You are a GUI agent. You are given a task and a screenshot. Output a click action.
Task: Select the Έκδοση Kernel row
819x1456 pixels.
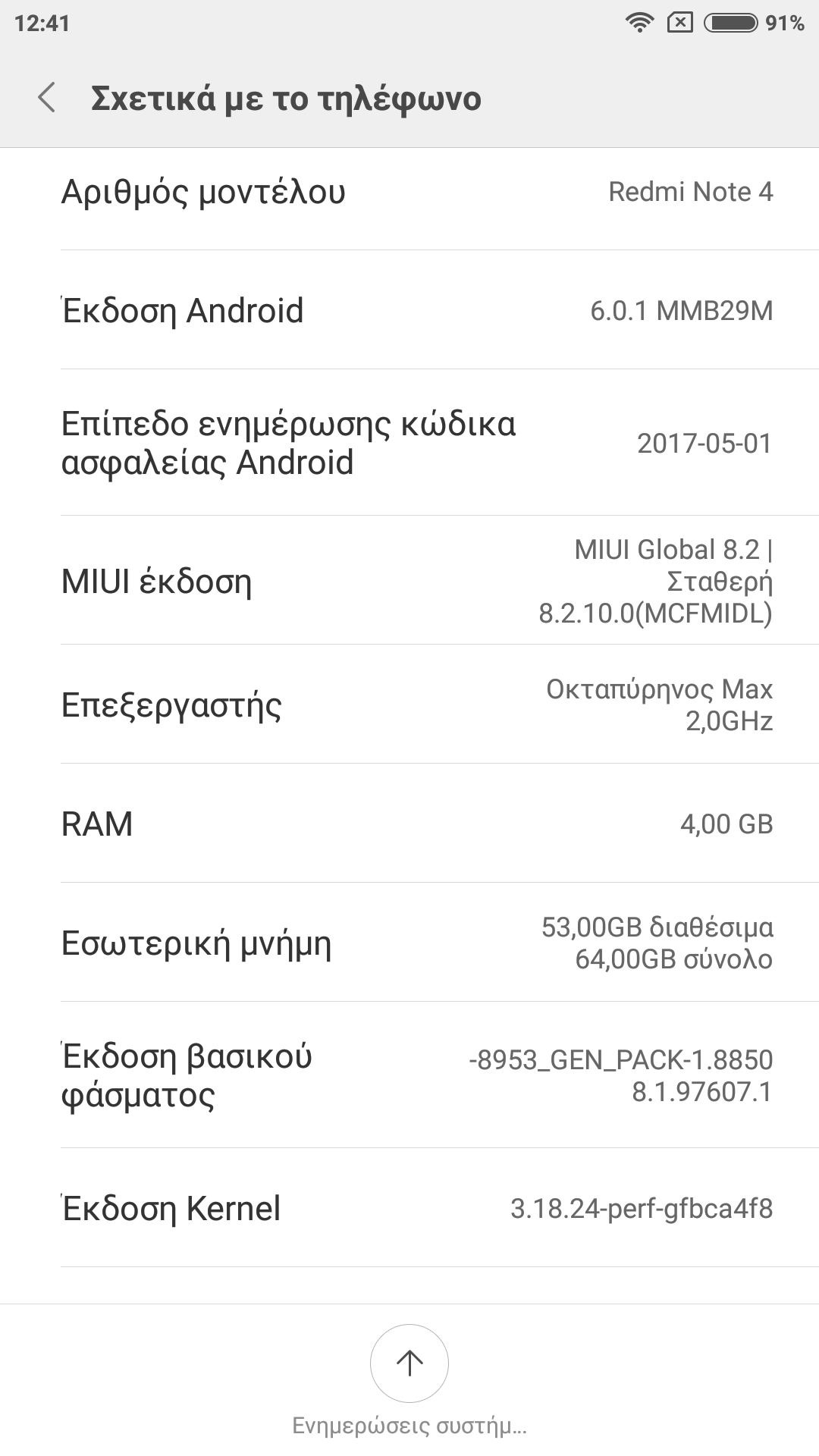click(x=409, y=1208)
